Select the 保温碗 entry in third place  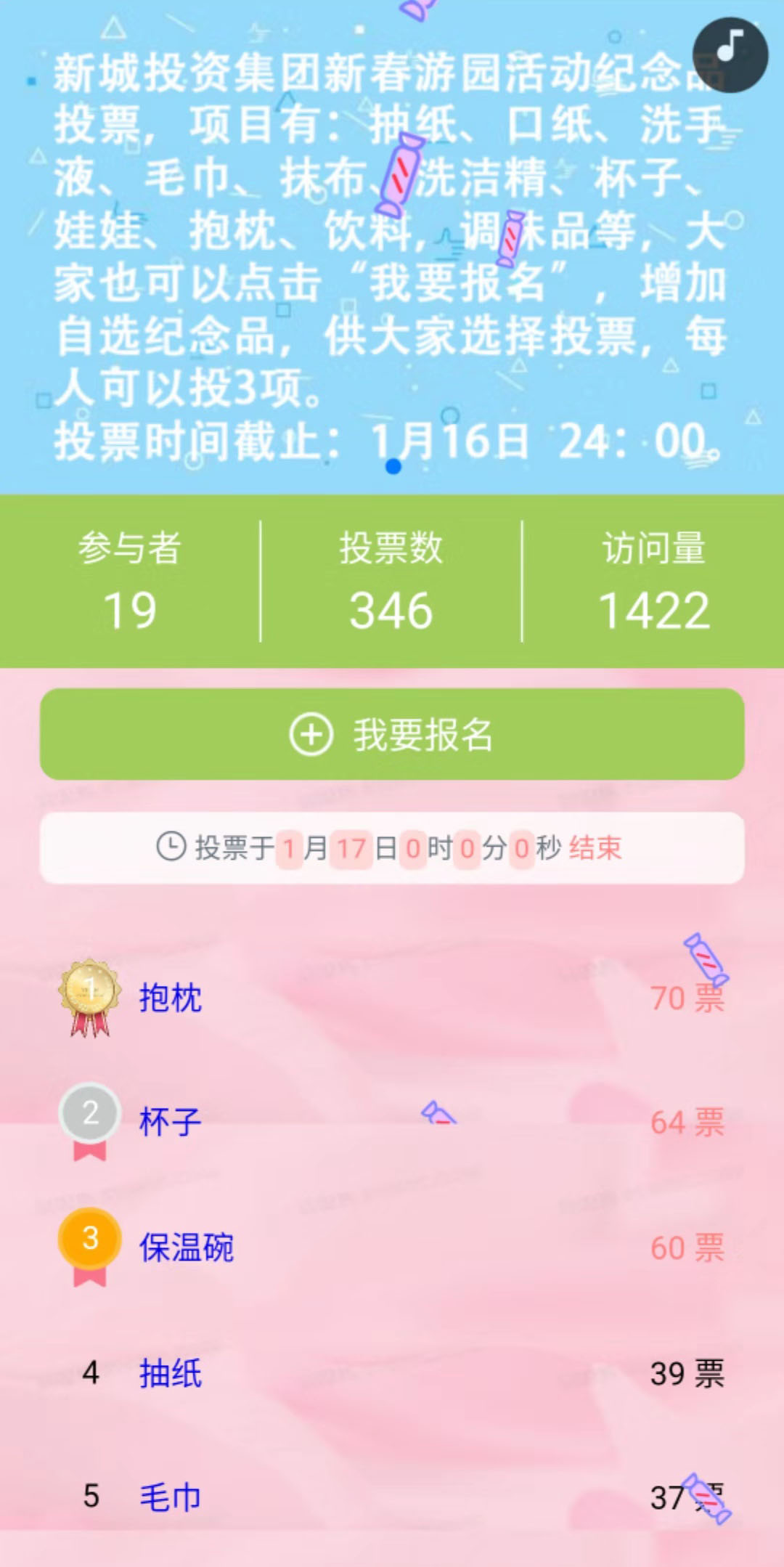point(187,1248)
